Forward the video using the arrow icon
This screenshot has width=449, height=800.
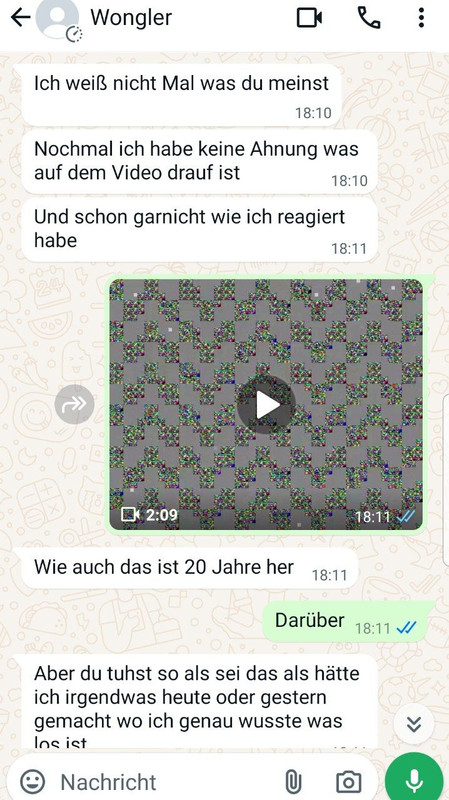click(74, 404)
